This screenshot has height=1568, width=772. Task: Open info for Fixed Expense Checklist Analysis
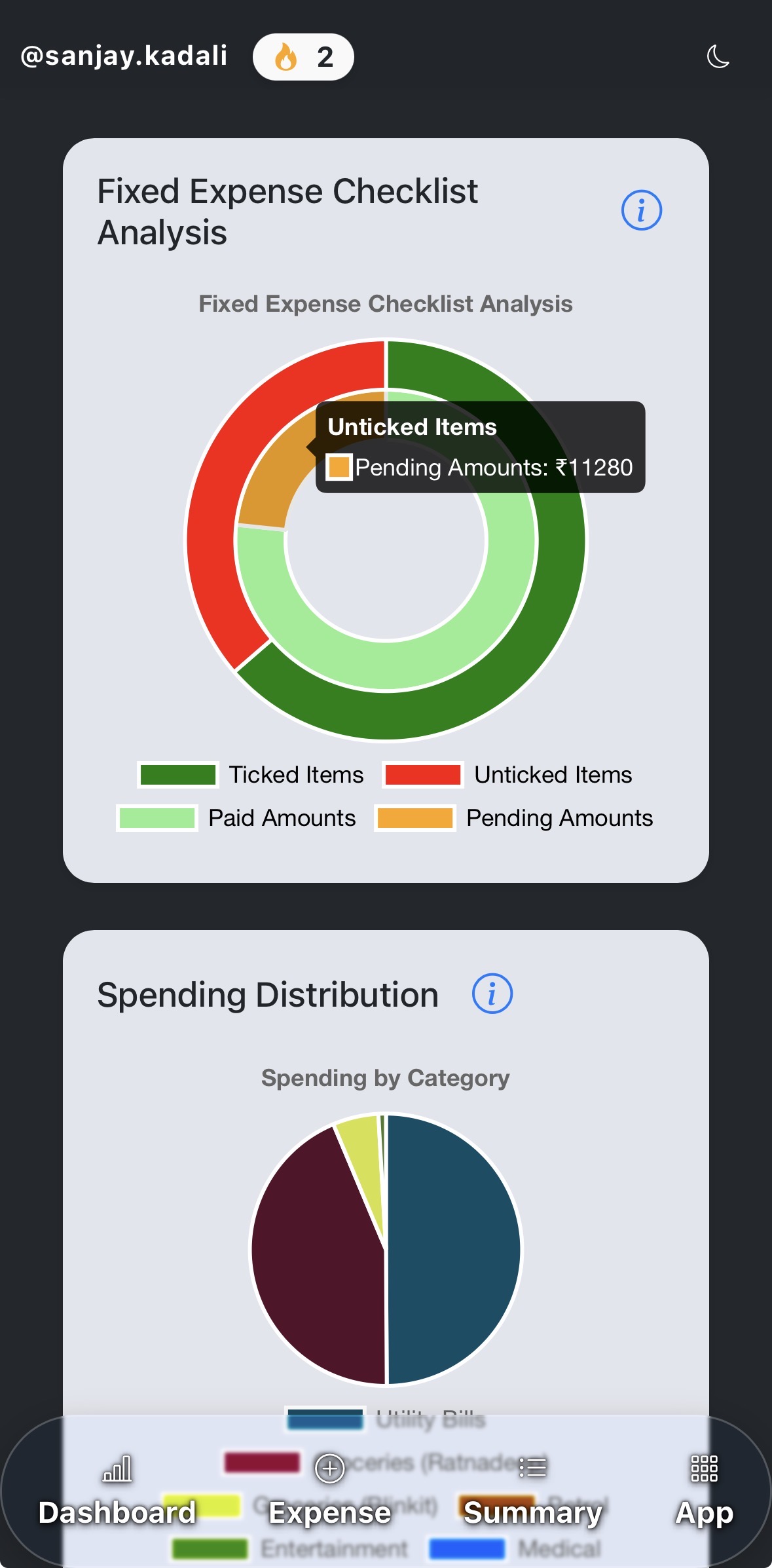pos(641,211)
